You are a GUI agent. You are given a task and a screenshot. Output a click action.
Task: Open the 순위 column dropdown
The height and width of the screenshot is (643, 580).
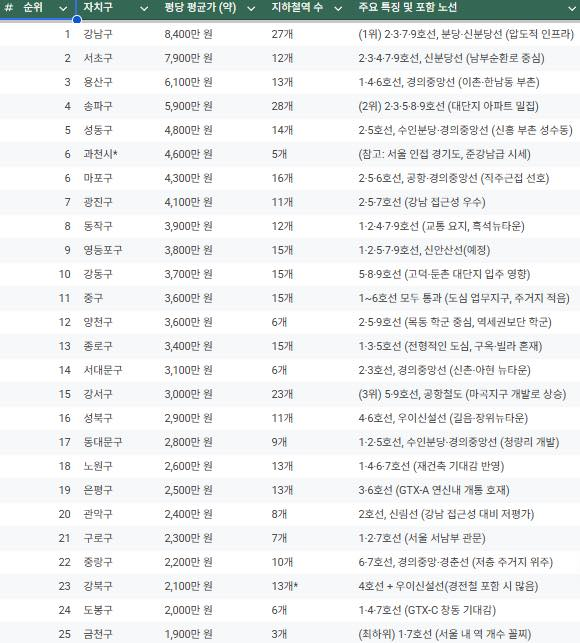(x=63, y=8)
